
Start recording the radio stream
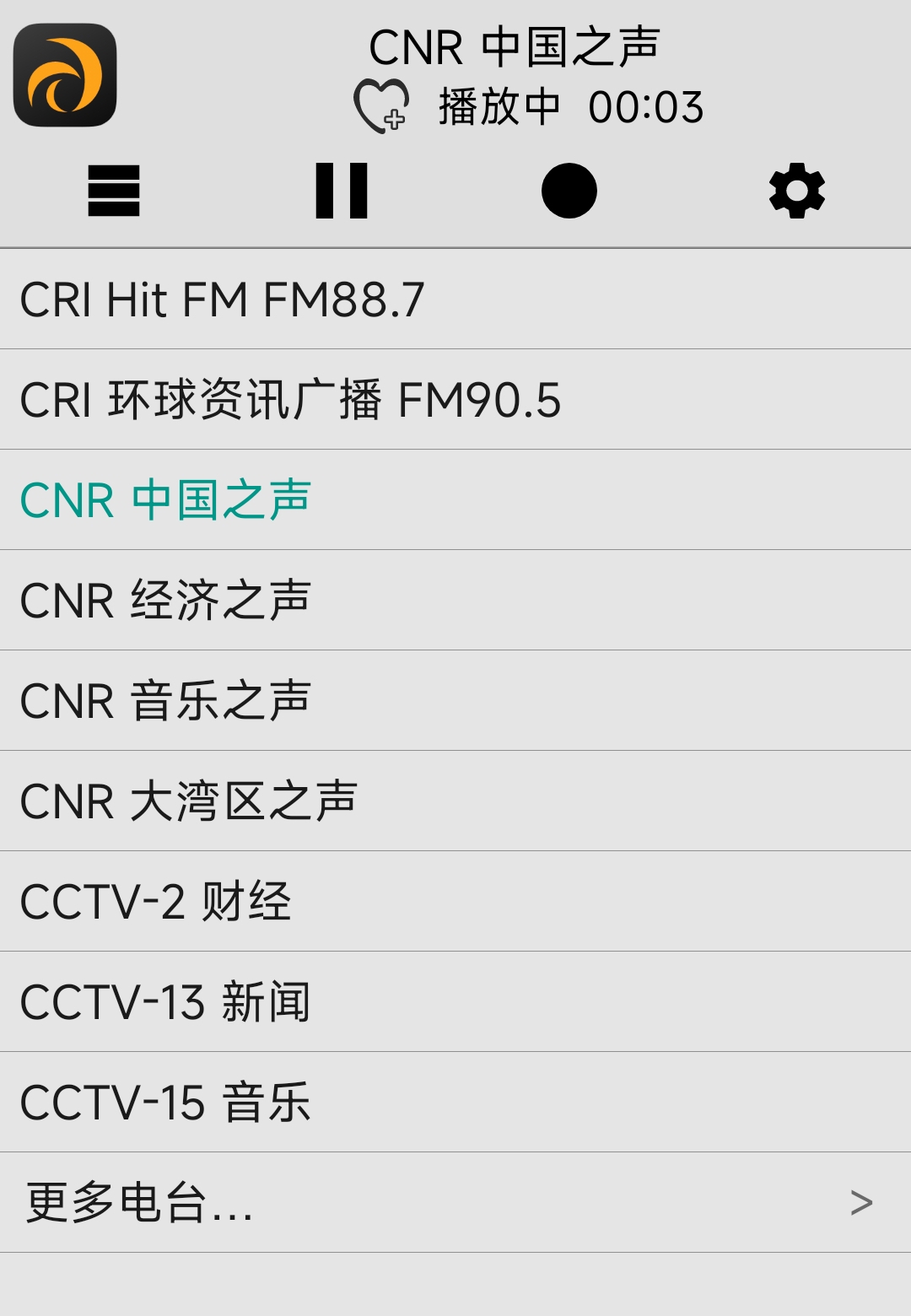coord(569,191)
